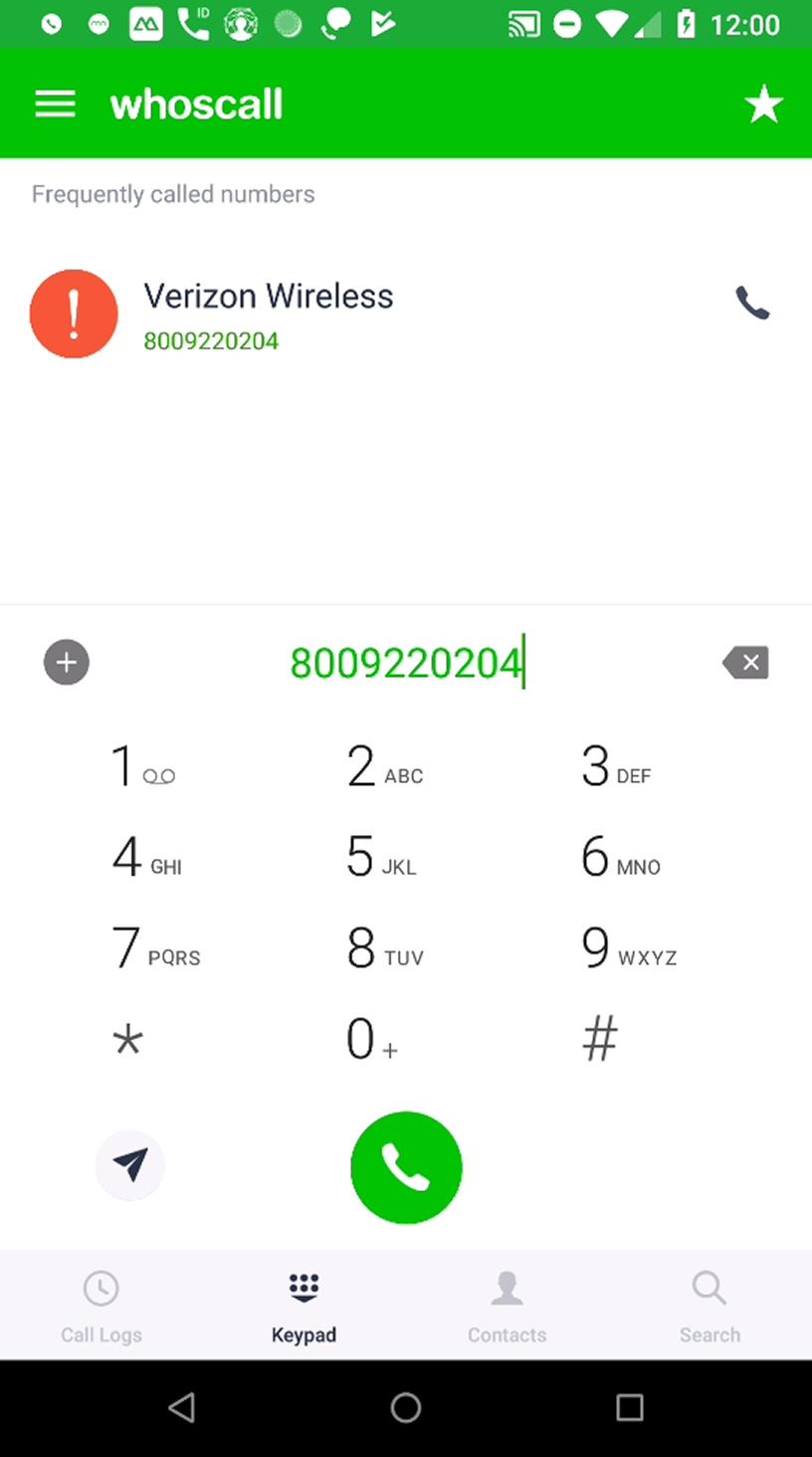This screenshot has height=1457, width=812.
Task: Go back using the system back button
Action: pyautogui.click(x=181, y=1407)
